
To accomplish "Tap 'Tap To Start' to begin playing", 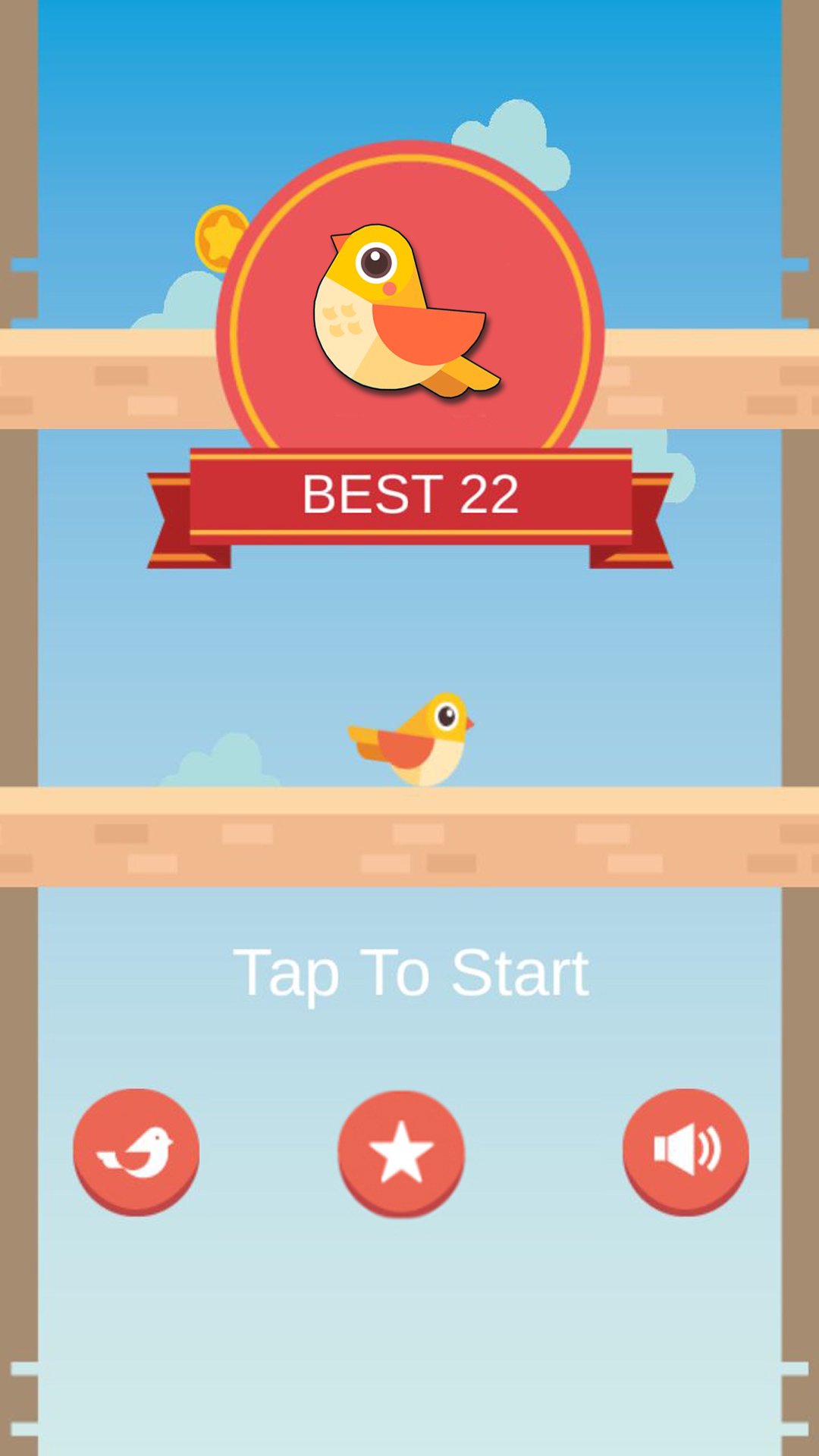I will [414, 974].
